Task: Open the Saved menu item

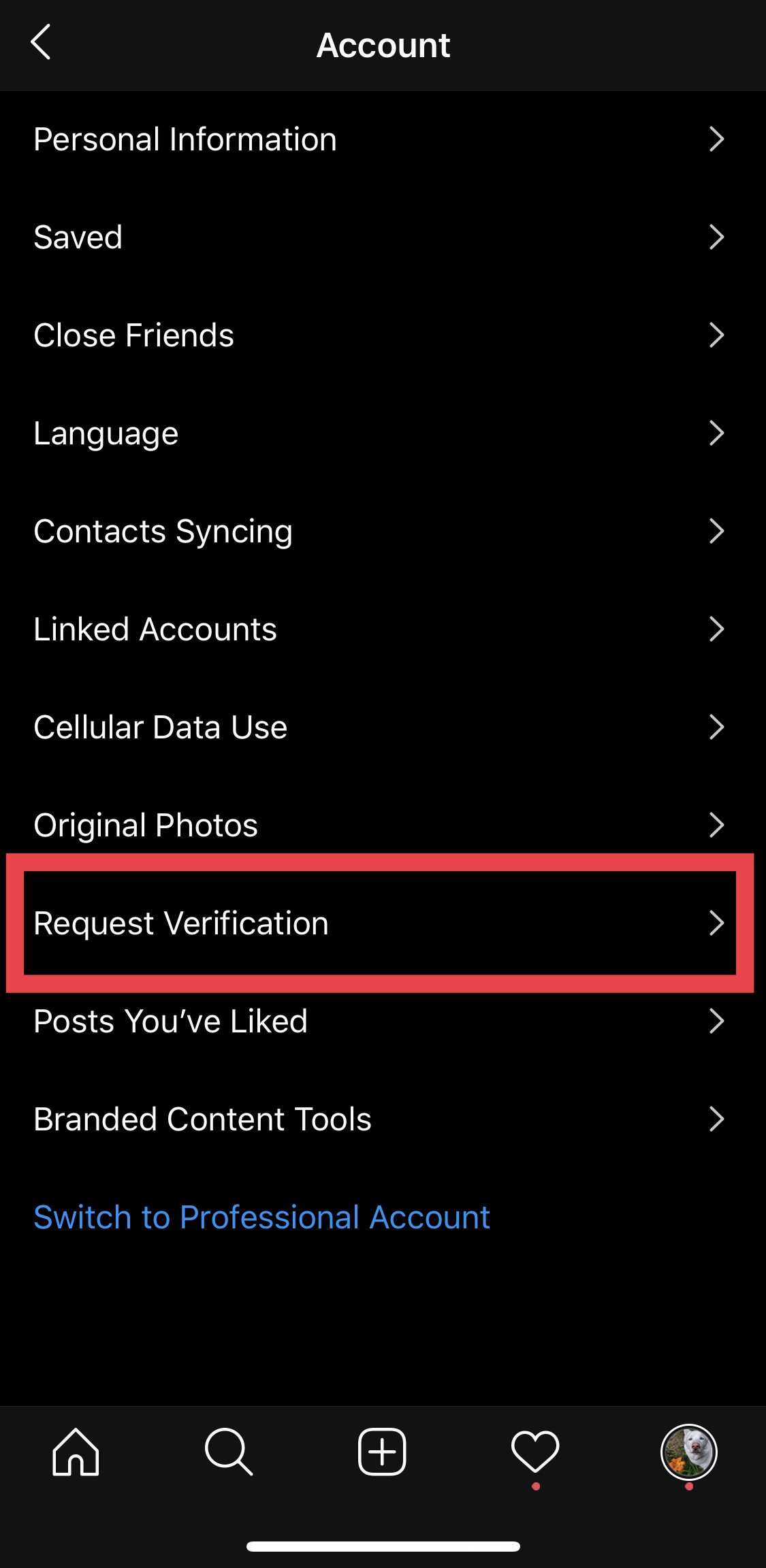Action: 383,238
